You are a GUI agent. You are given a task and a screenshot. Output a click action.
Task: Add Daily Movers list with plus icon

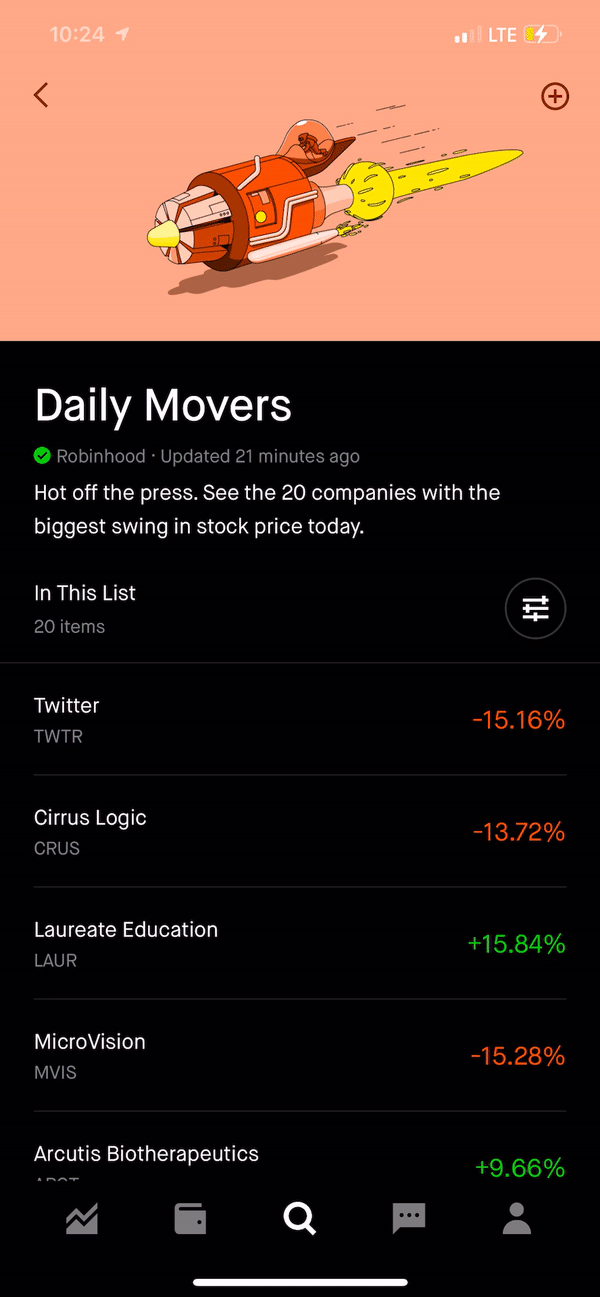(555, 96)
